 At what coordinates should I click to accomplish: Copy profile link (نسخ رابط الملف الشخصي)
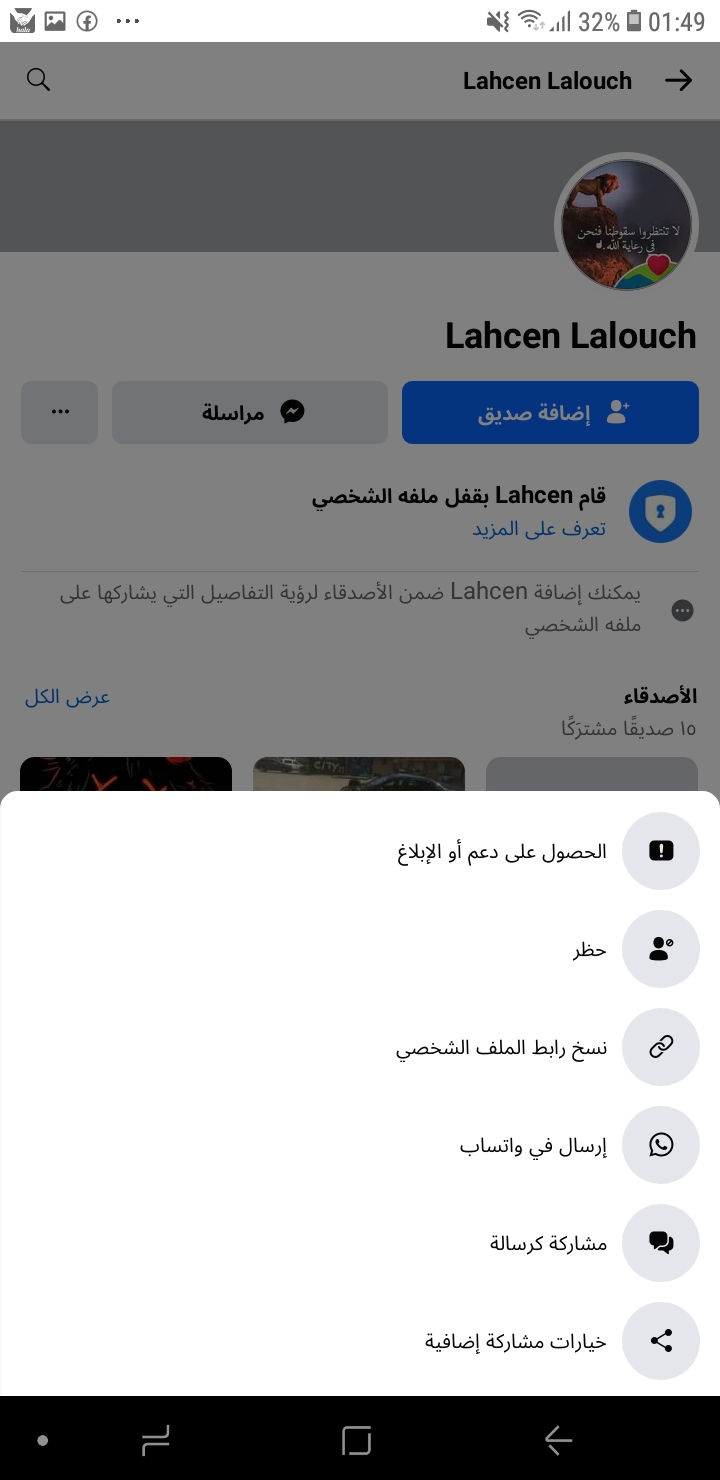click(360, 1047)
